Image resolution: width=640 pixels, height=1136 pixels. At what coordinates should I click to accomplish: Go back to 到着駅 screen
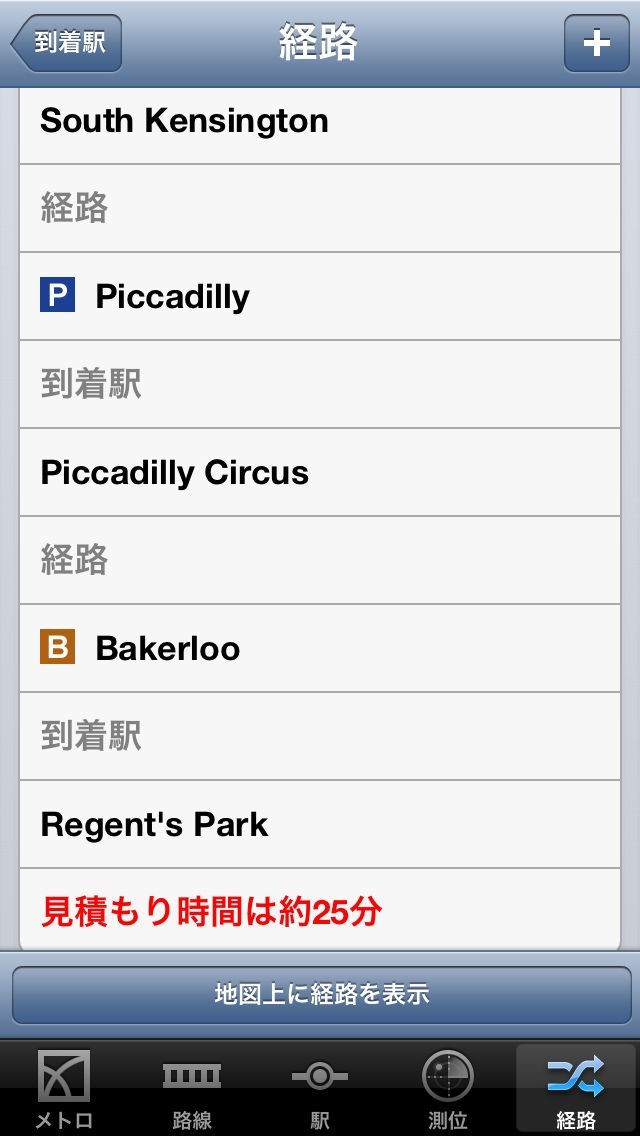67,44
